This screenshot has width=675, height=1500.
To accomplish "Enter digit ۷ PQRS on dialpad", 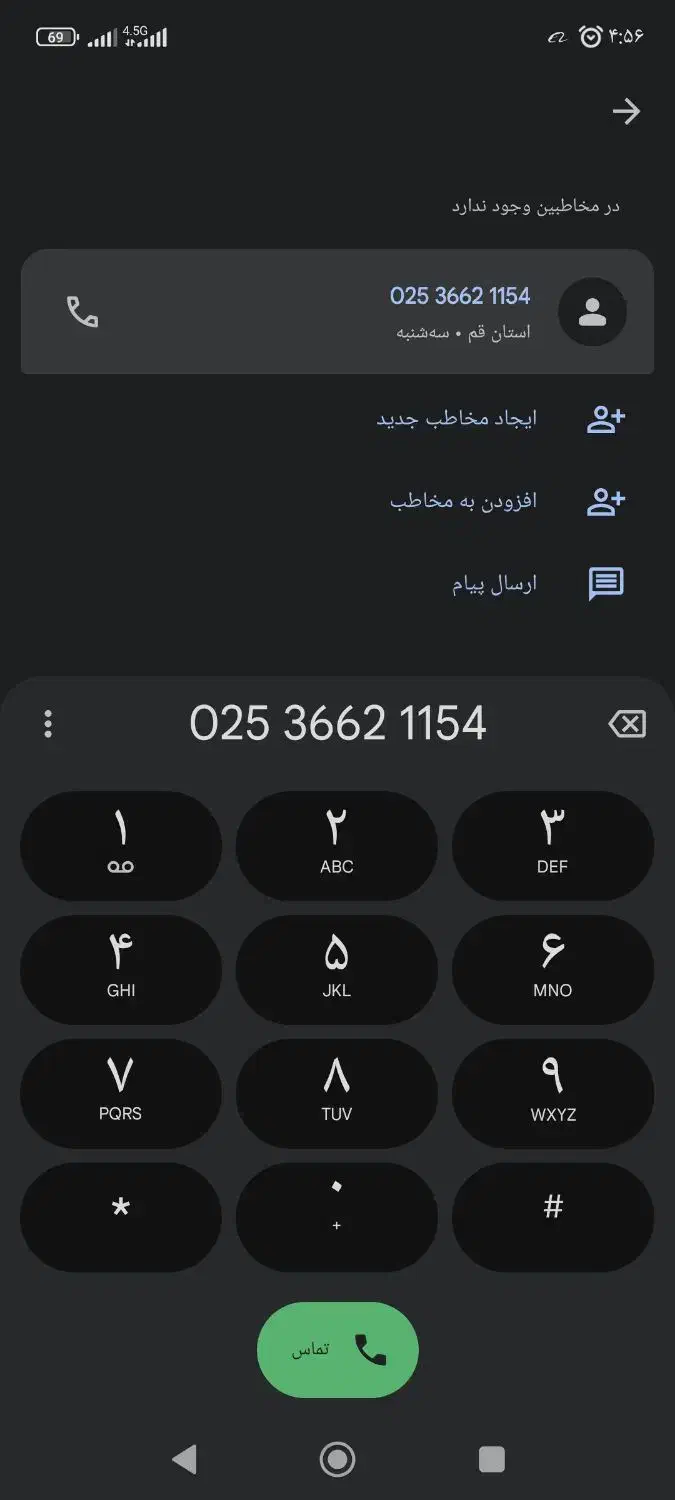I will click(x=120, y=1093).
